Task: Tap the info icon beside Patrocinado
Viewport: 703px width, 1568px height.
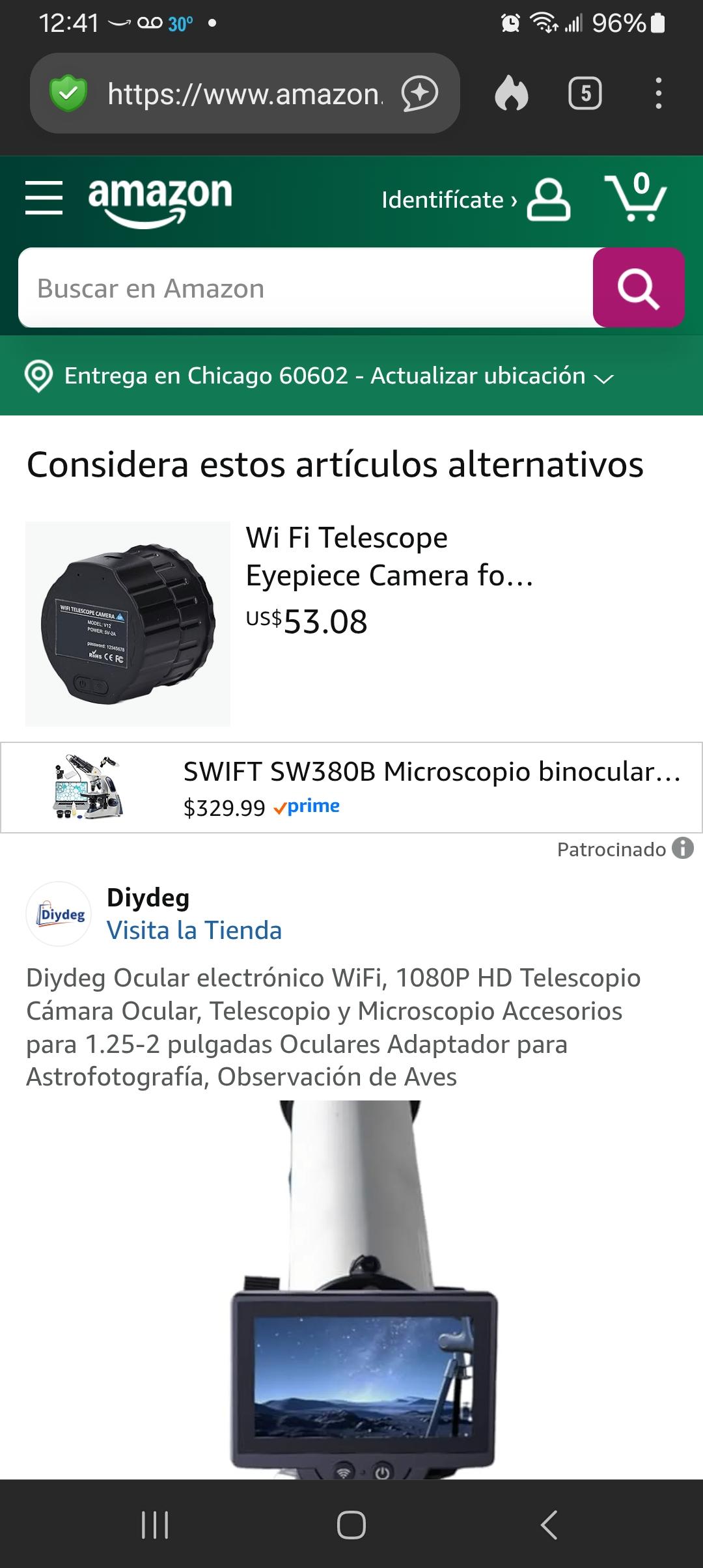Action: point(683,848)
